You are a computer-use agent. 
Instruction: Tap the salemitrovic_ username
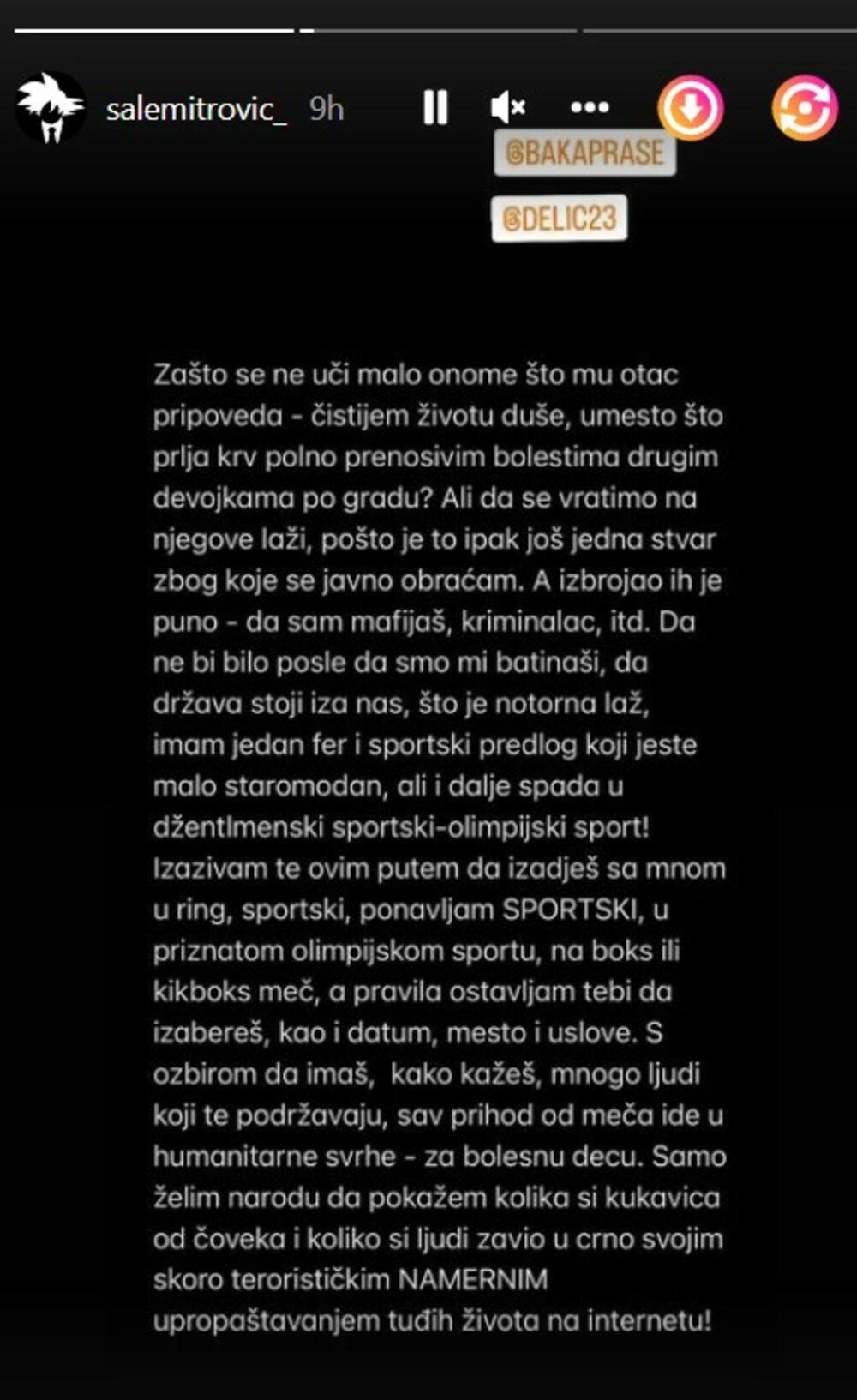coord(196,109)
